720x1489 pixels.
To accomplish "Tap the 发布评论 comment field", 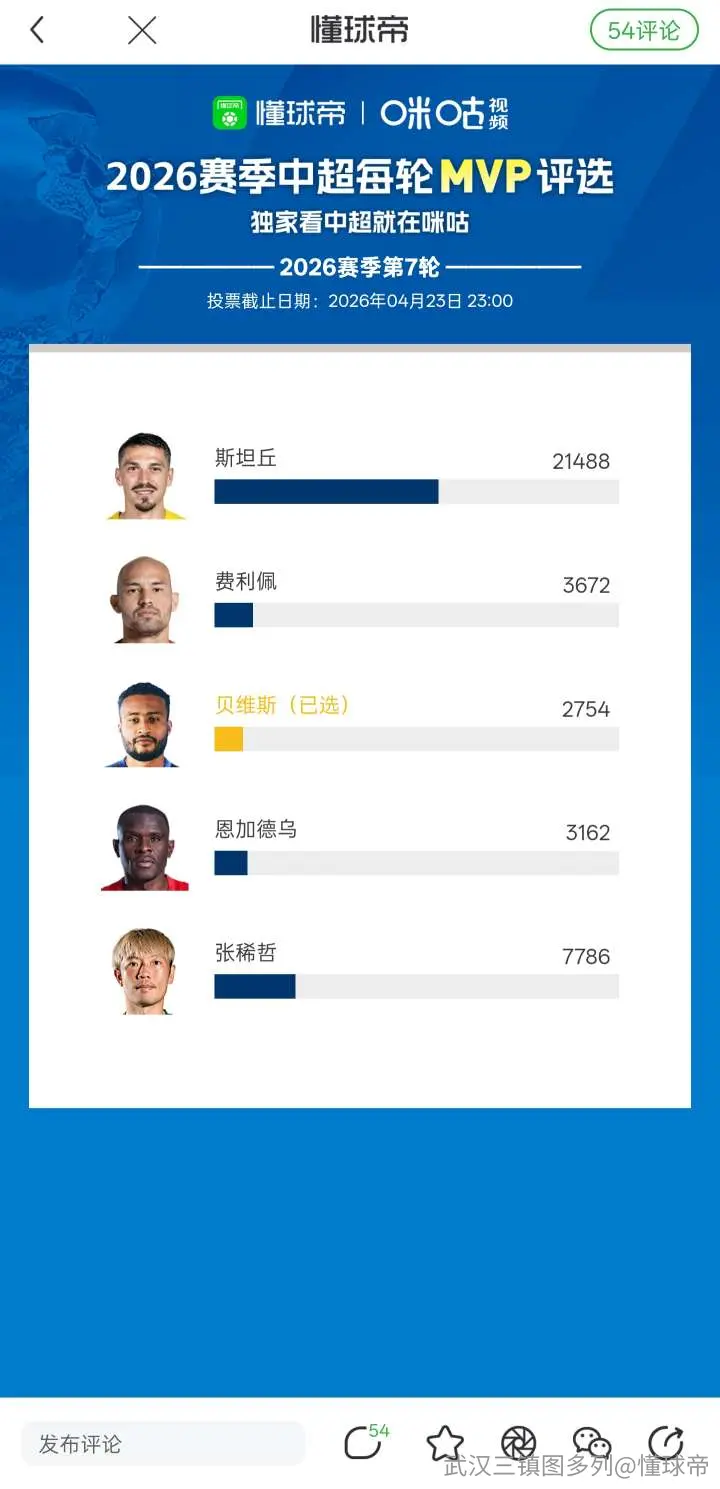I will click(163, 1444).
